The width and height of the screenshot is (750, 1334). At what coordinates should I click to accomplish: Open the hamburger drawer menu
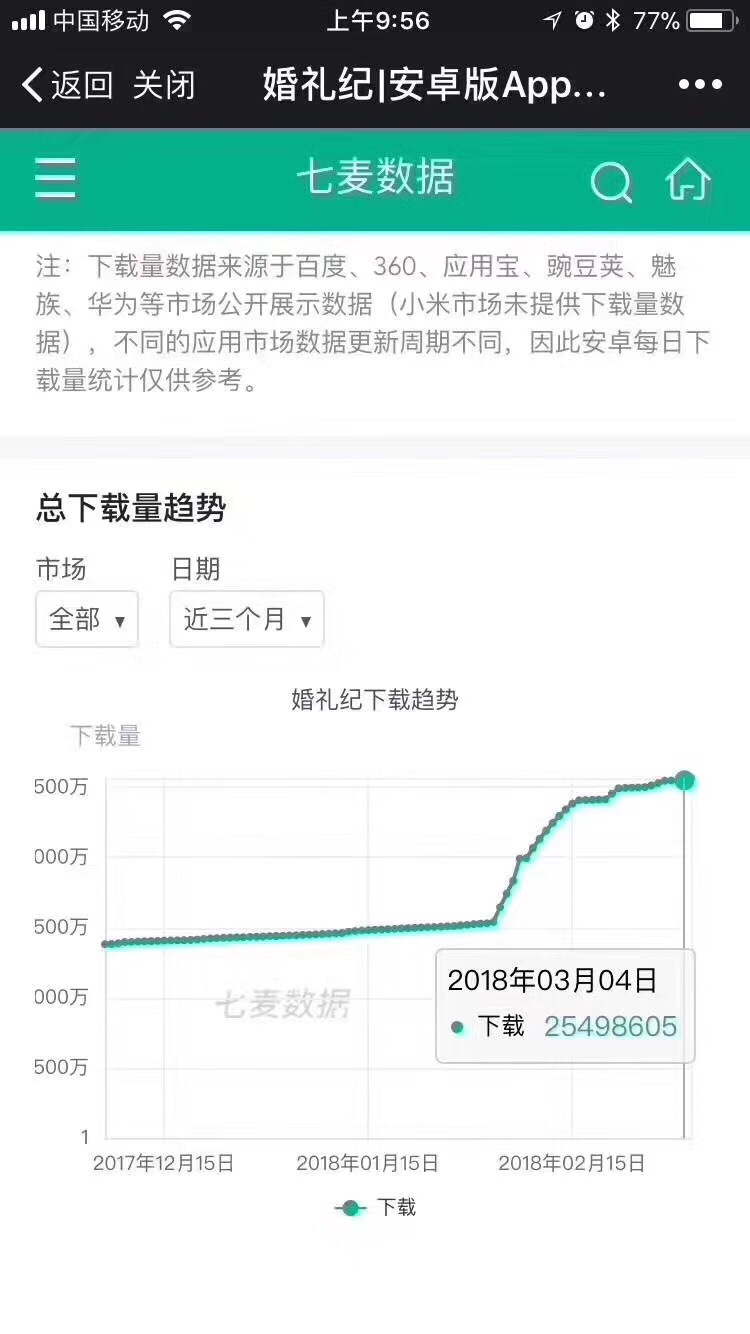point(55,180)
